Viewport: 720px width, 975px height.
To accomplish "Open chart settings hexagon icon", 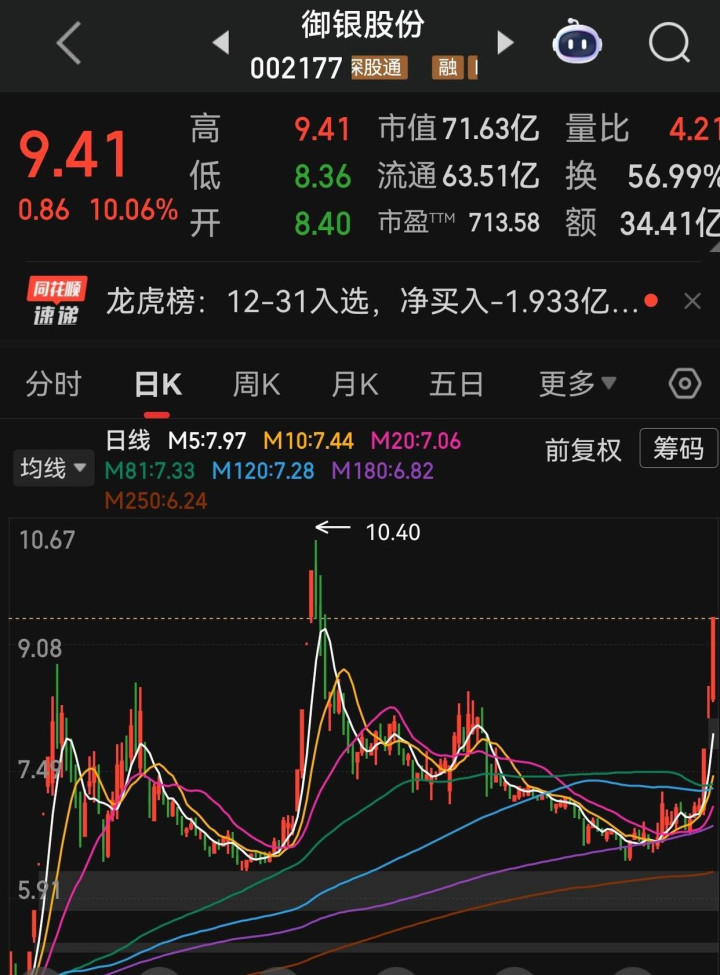I will (685, 384).
